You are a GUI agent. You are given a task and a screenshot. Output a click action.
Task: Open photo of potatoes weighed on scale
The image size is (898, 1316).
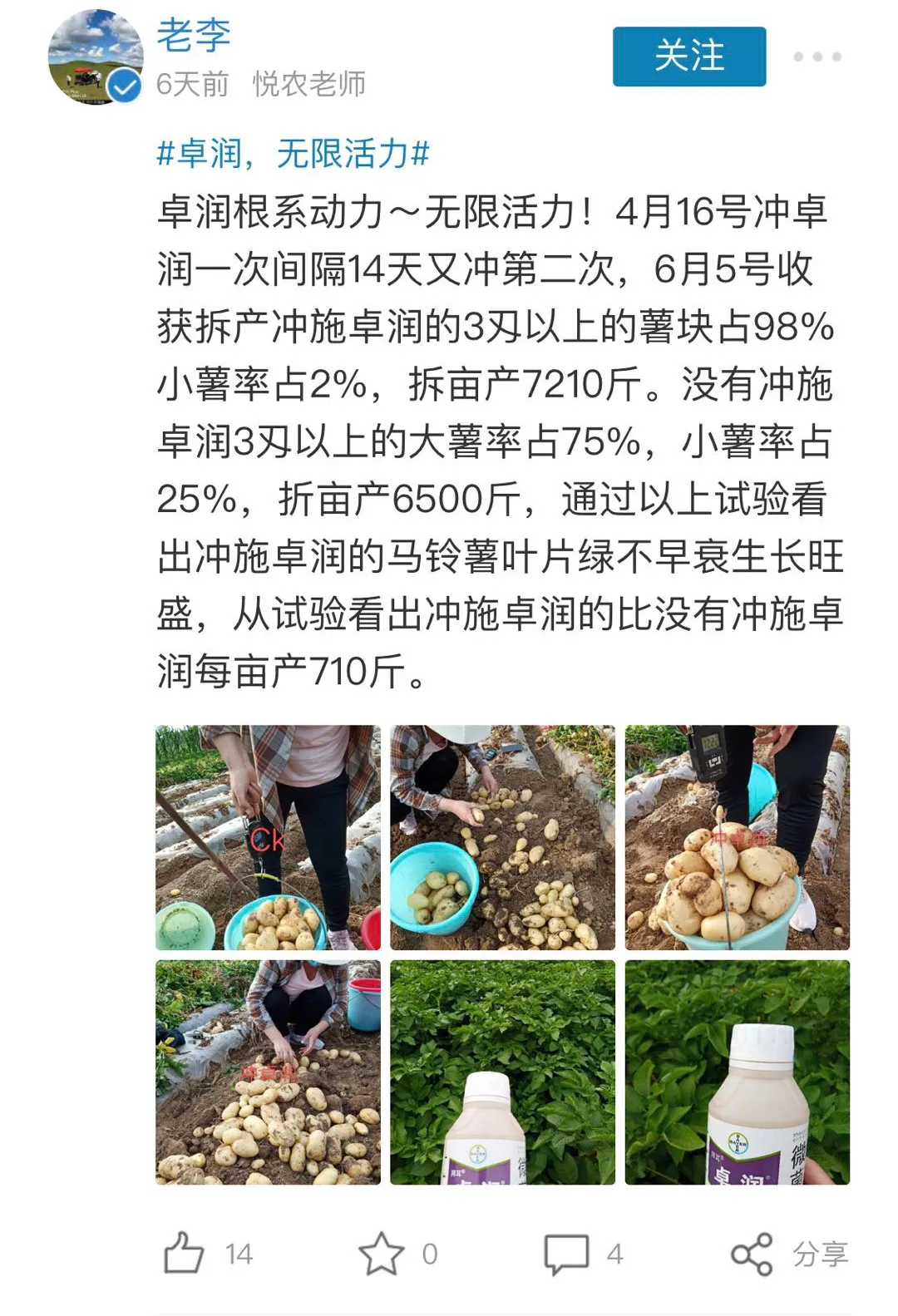(x=737, y=837)
